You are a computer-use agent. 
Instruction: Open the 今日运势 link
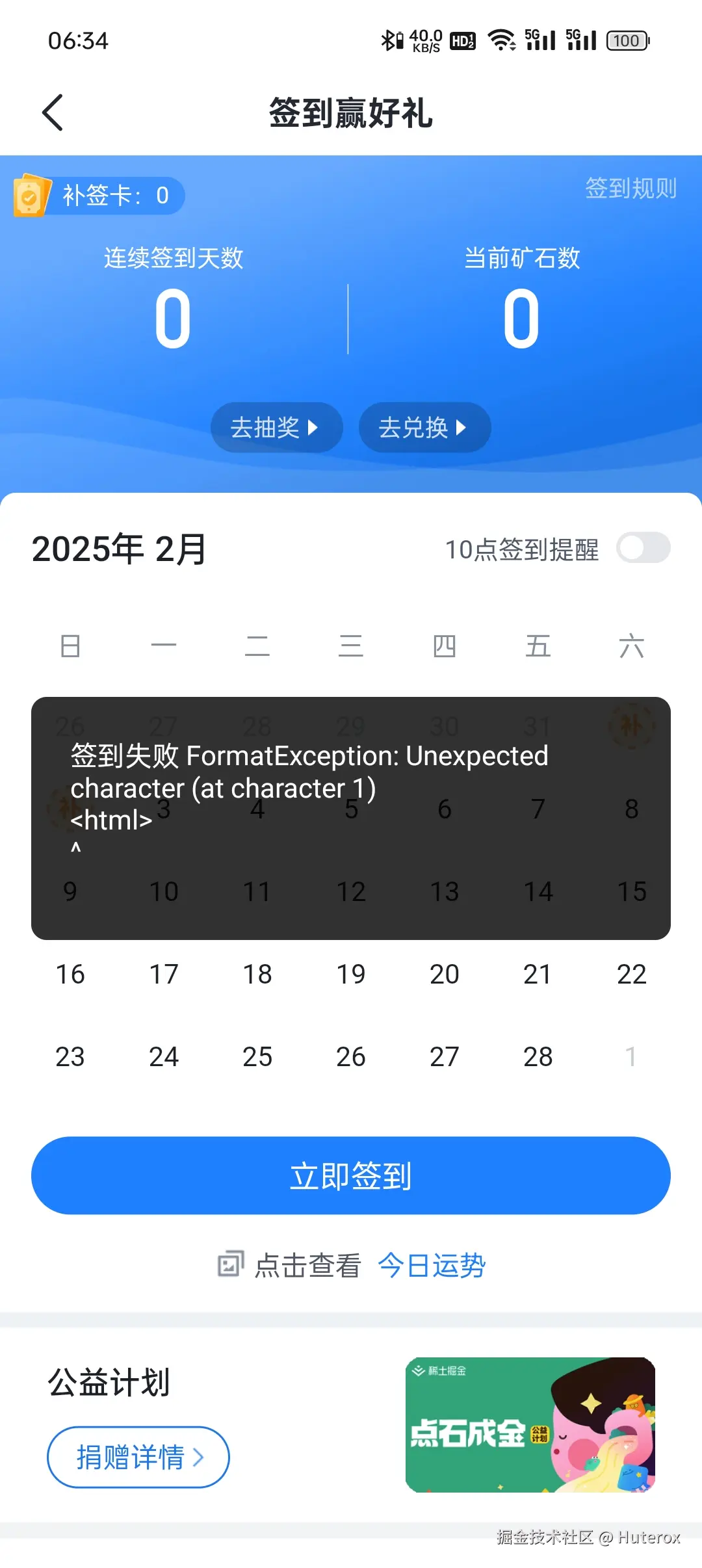click(x=432, y=1264)
